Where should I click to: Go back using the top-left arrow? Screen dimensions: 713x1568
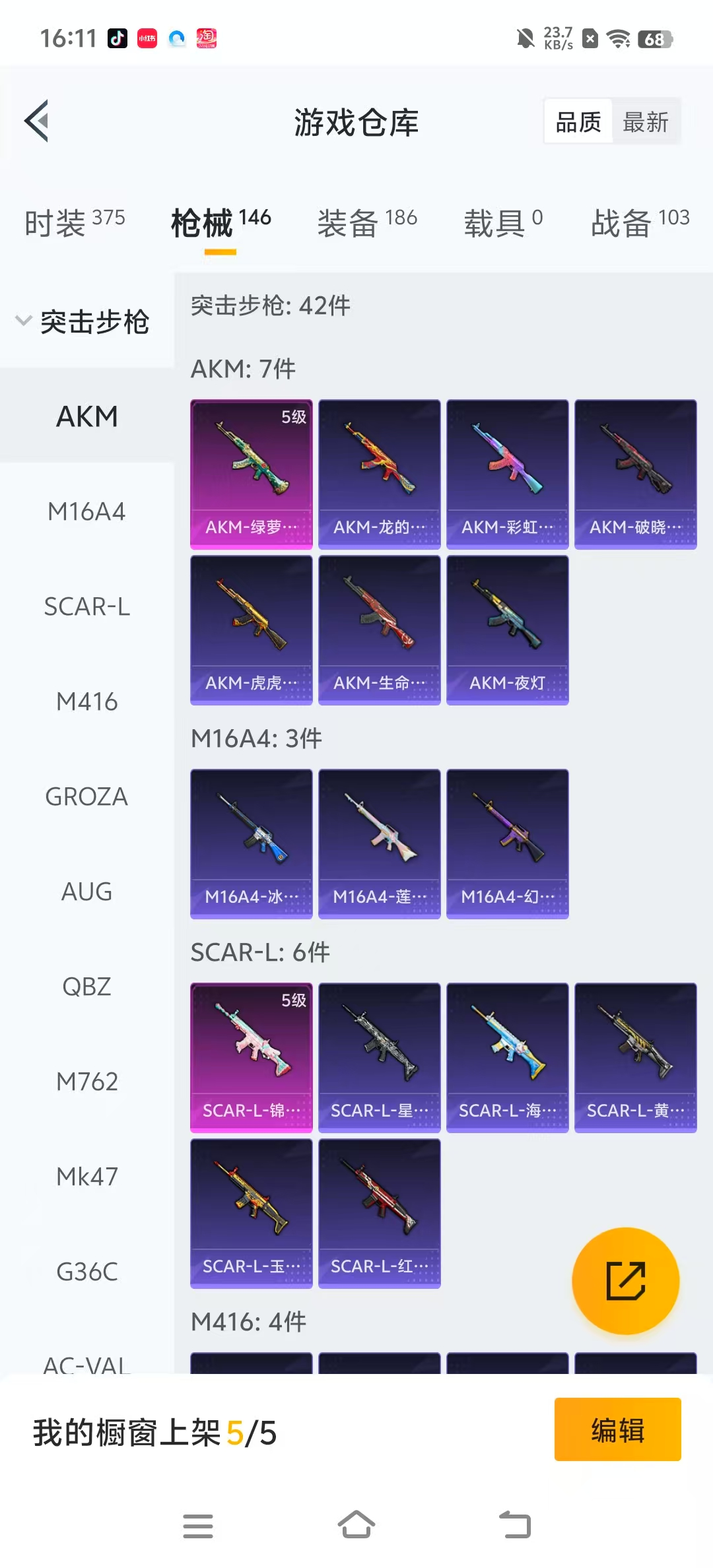[37, 121]
